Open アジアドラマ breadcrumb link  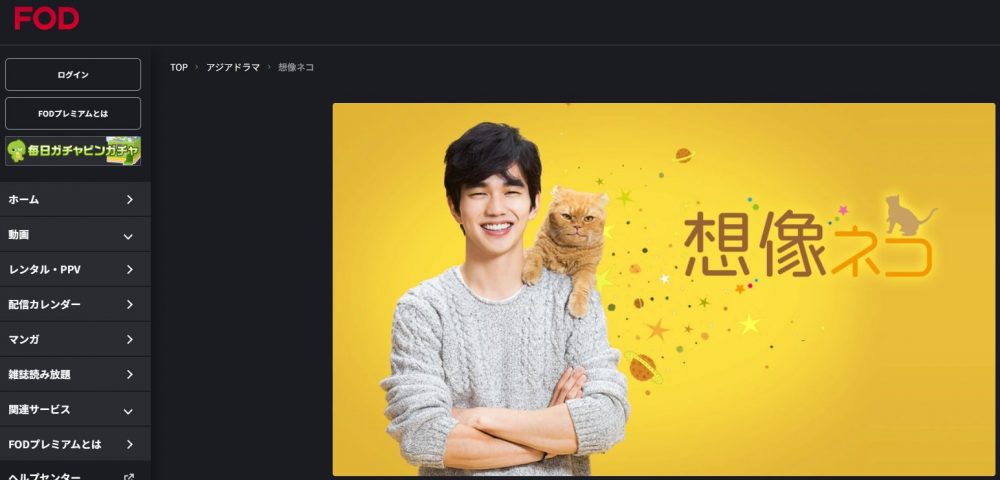coord(232,67)
